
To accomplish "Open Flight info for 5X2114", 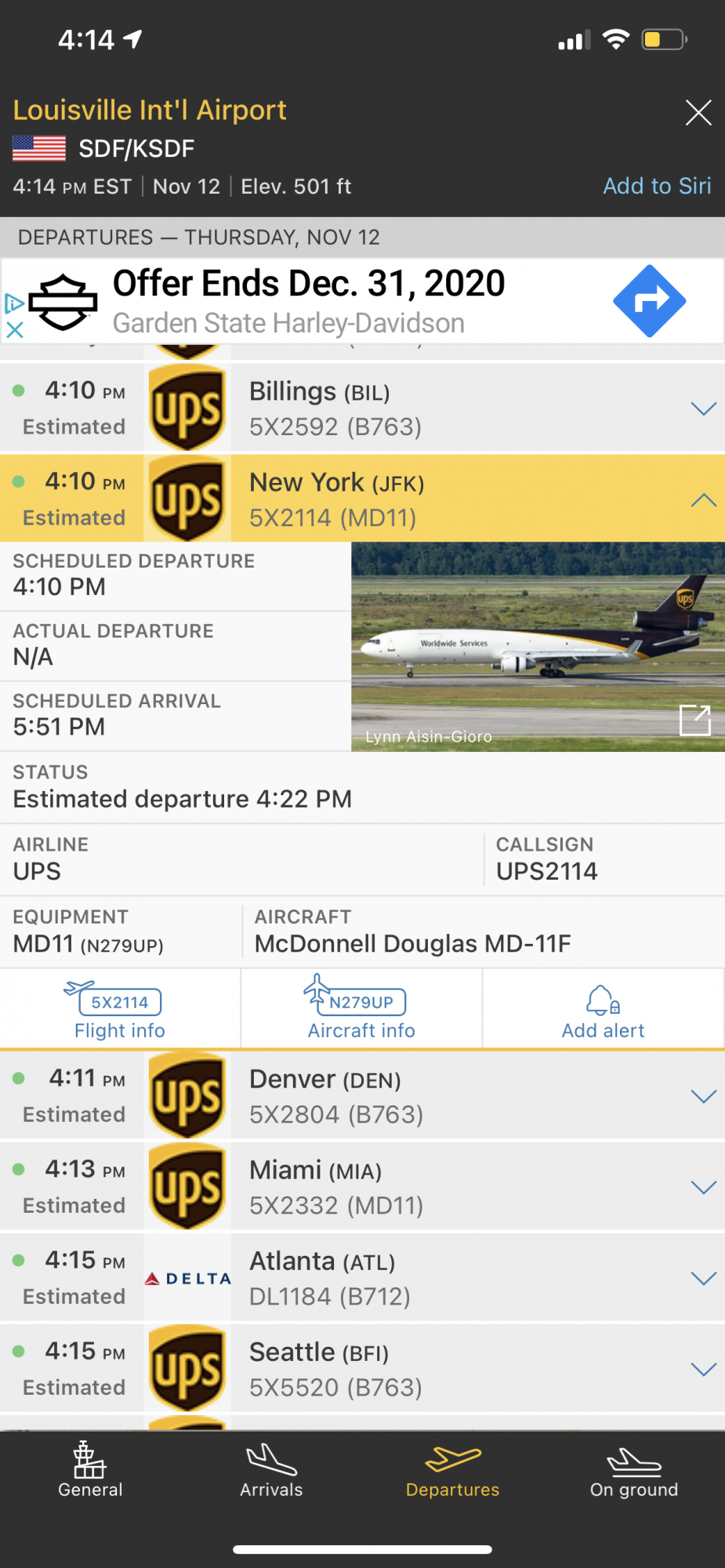I will coord(120,1010).
